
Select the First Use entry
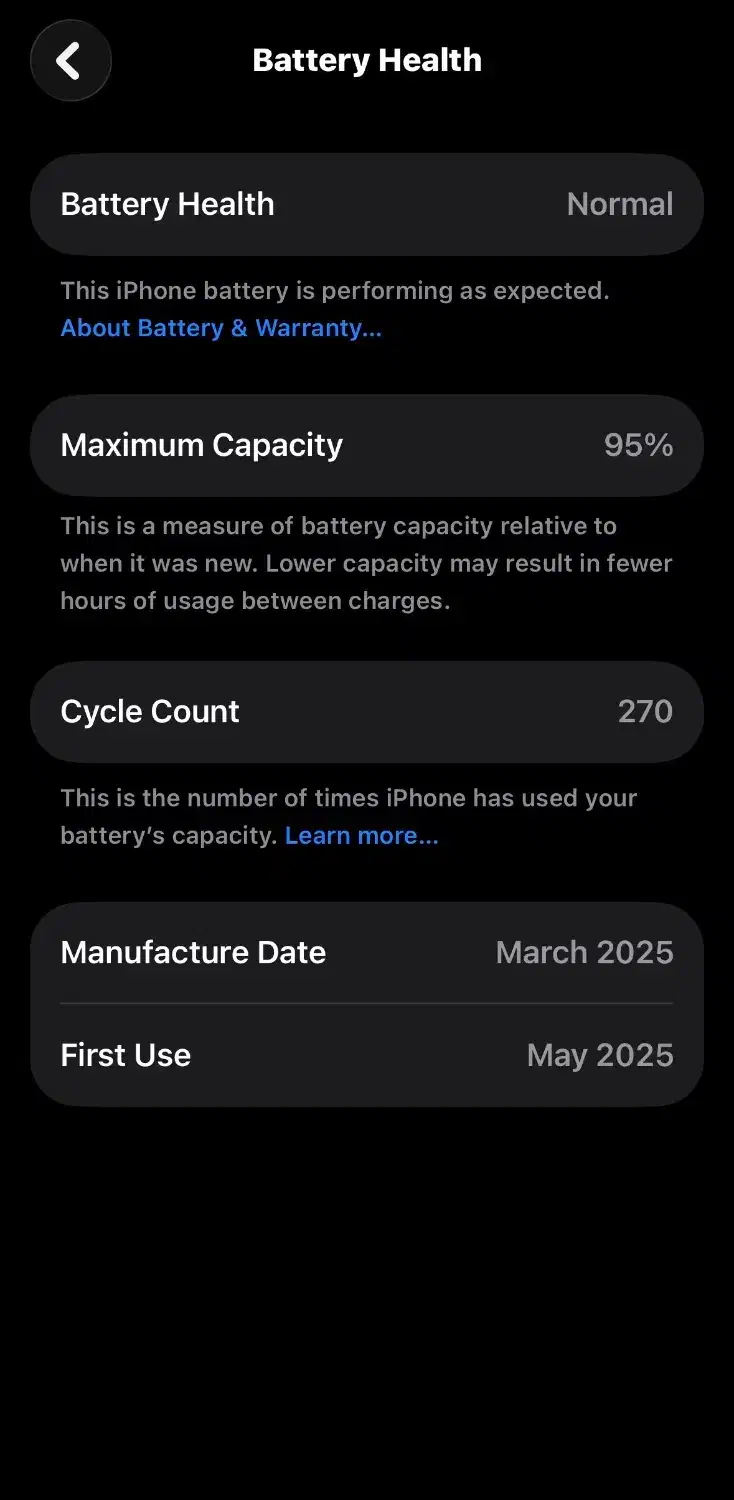tap(367, 1054)
